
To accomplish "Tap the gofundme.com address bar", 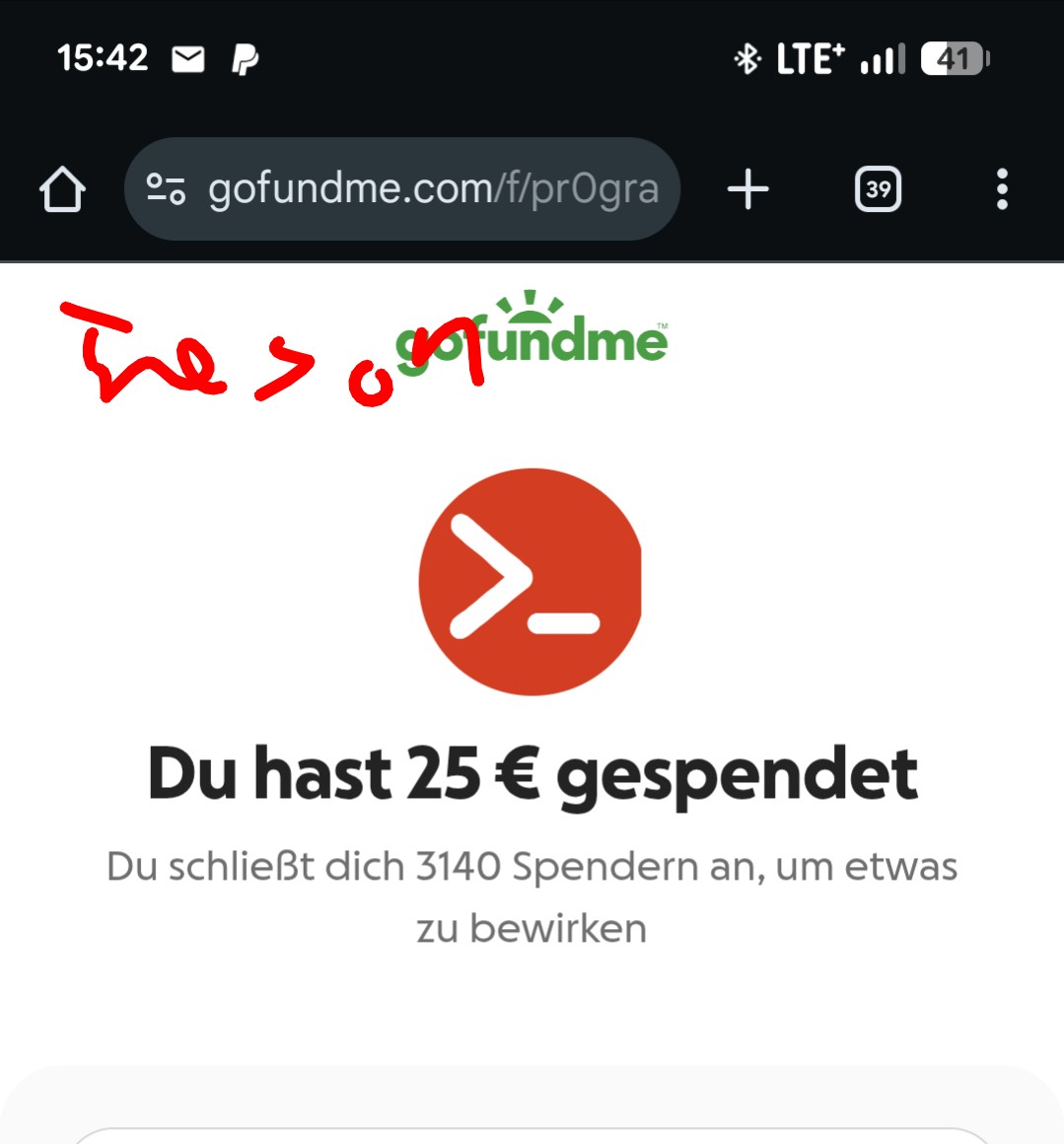I will click(x=434, y=188).
